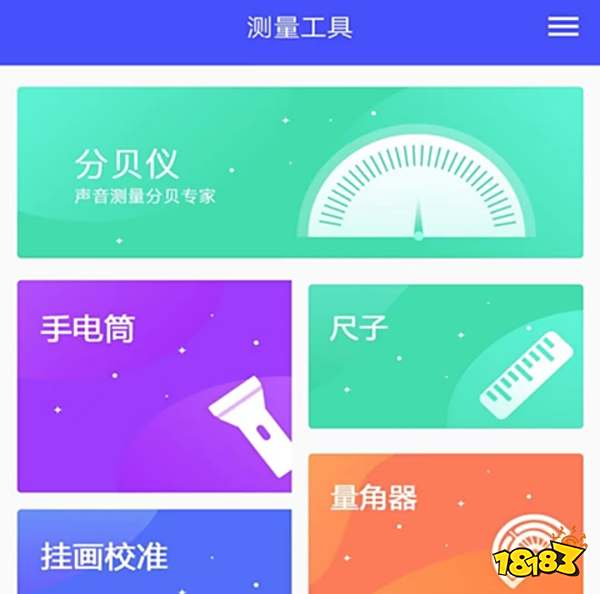Open the hamburger menu
Screen dimensions: 600x594
[563, 27]
